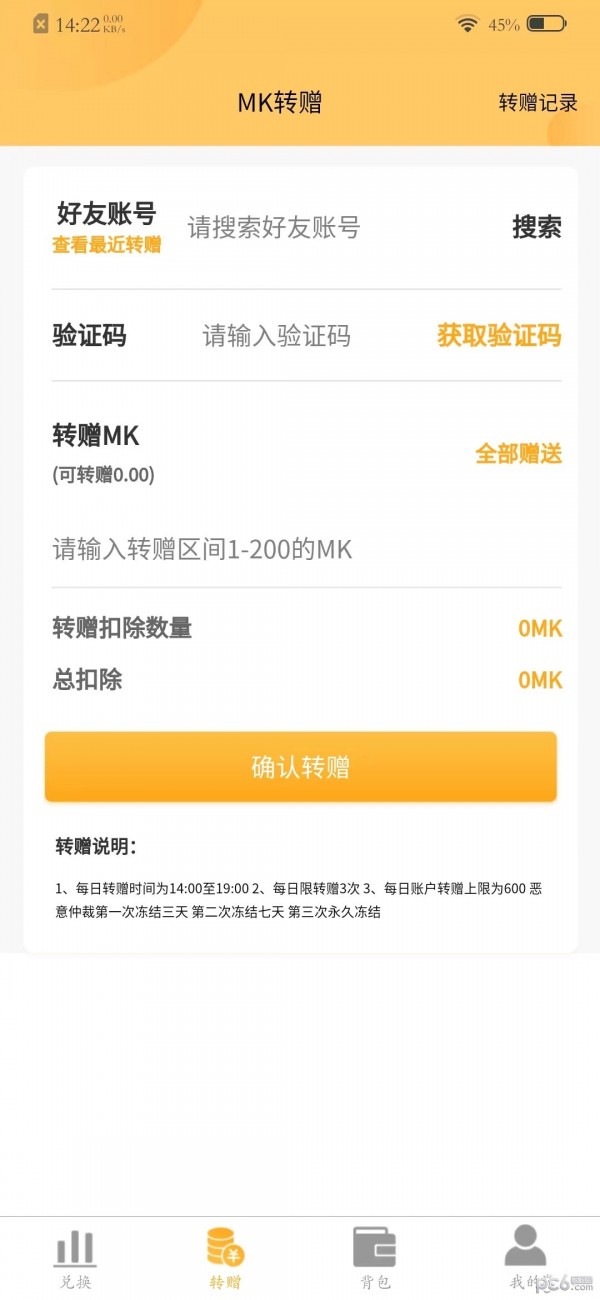
Task: Request a code with 获取验证码
Action: 499,336
